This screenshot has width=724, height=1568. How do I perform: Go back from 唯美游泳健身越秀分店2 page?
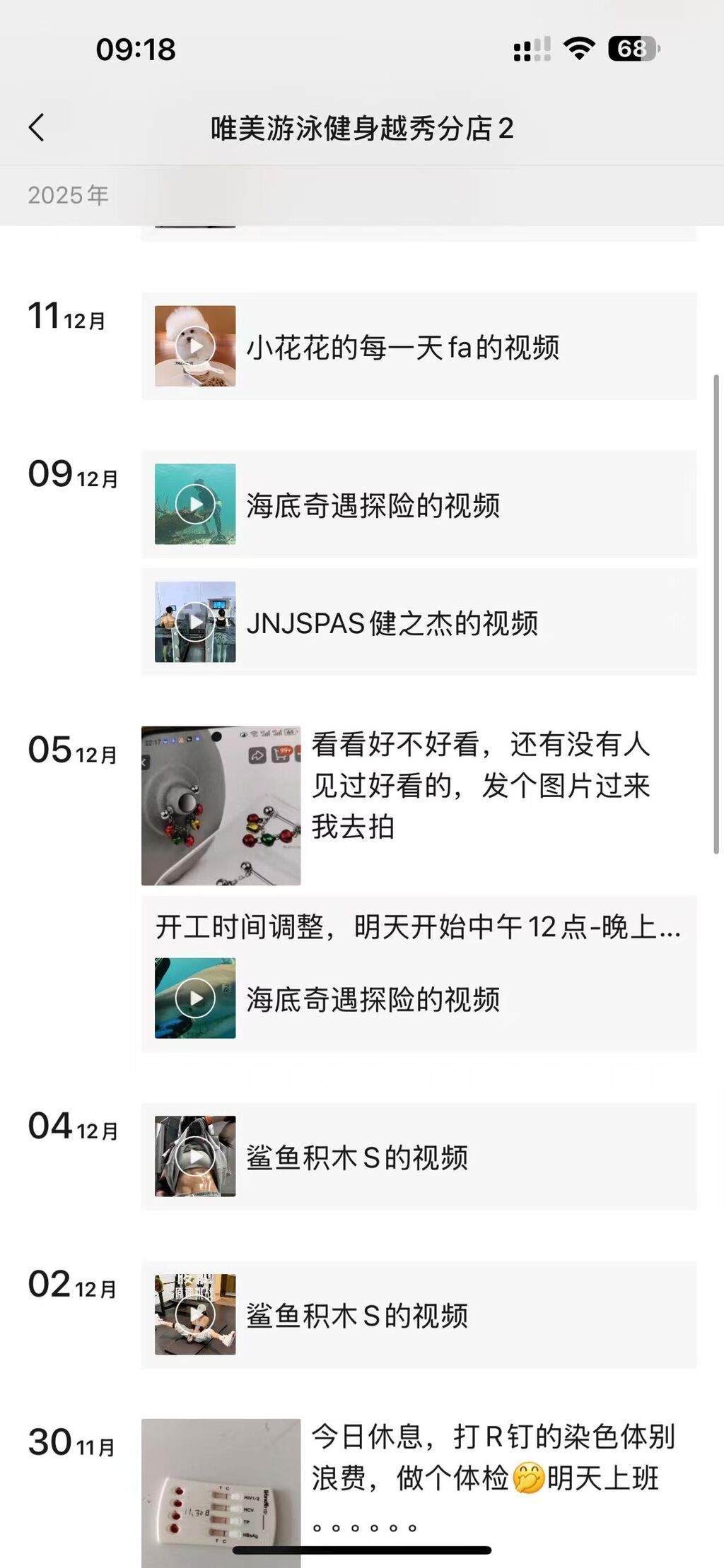pos(37,128)
